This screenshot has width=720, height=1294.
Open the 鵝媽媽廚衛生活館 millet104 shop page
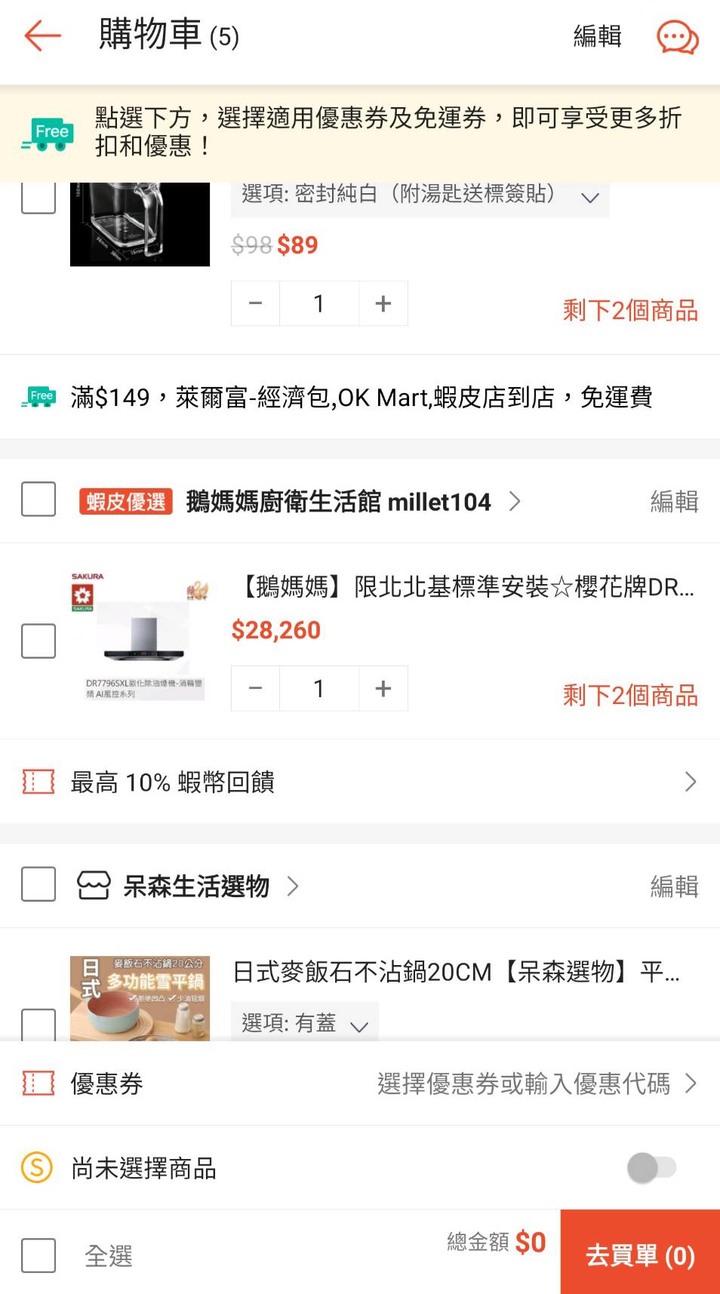pyautogui.click(x=338, y=502)
